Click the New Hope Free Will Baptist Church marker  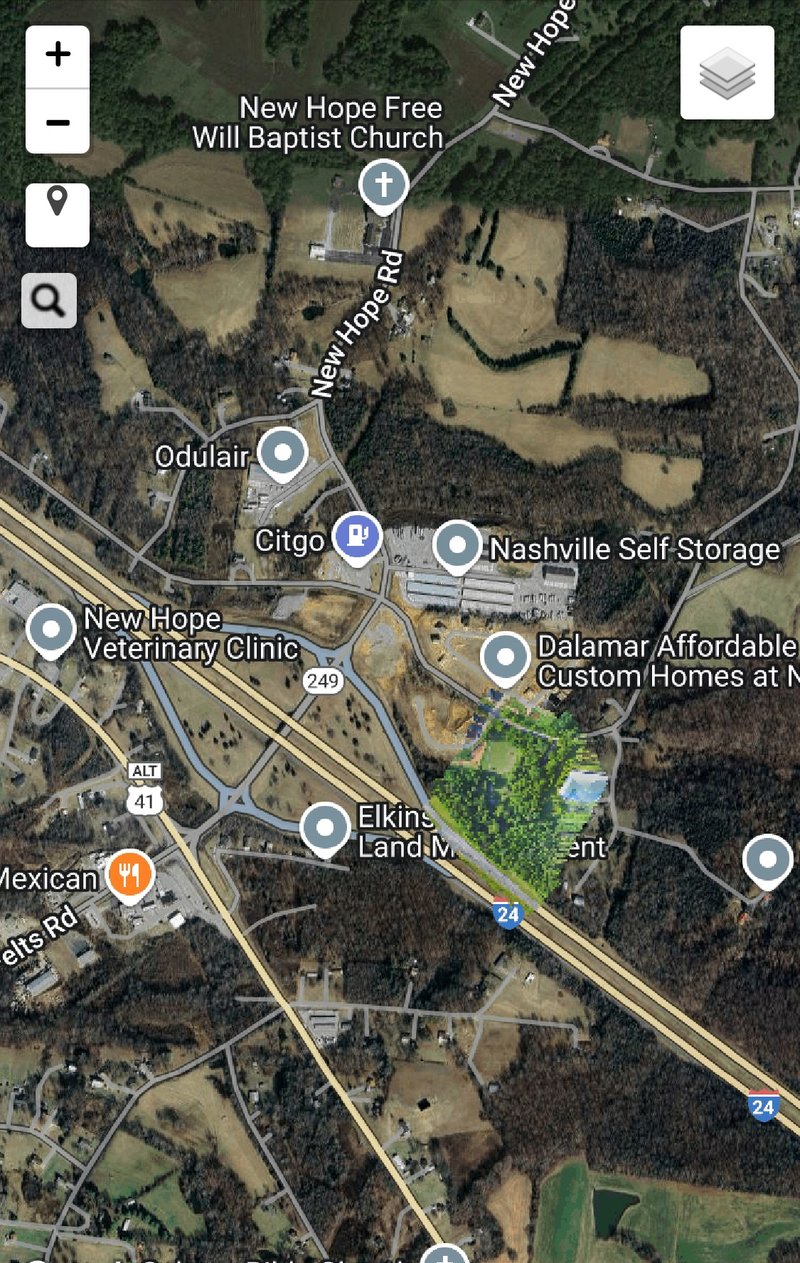(383, 184)
